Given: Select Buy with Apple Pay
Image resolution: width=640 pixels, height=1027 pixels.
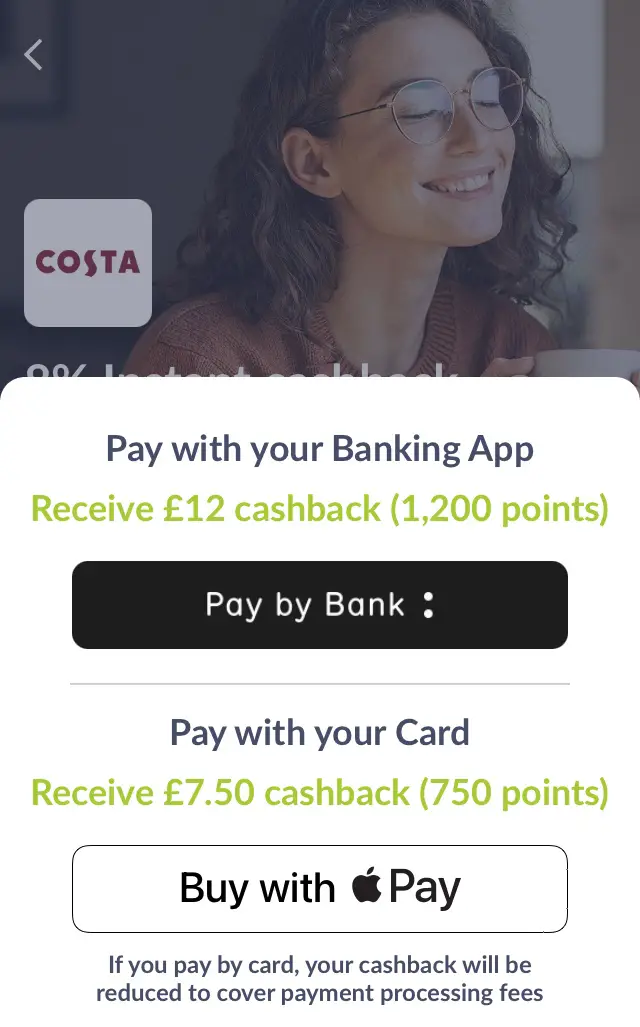Looking at the screenshot, I should tap(320, 889).
